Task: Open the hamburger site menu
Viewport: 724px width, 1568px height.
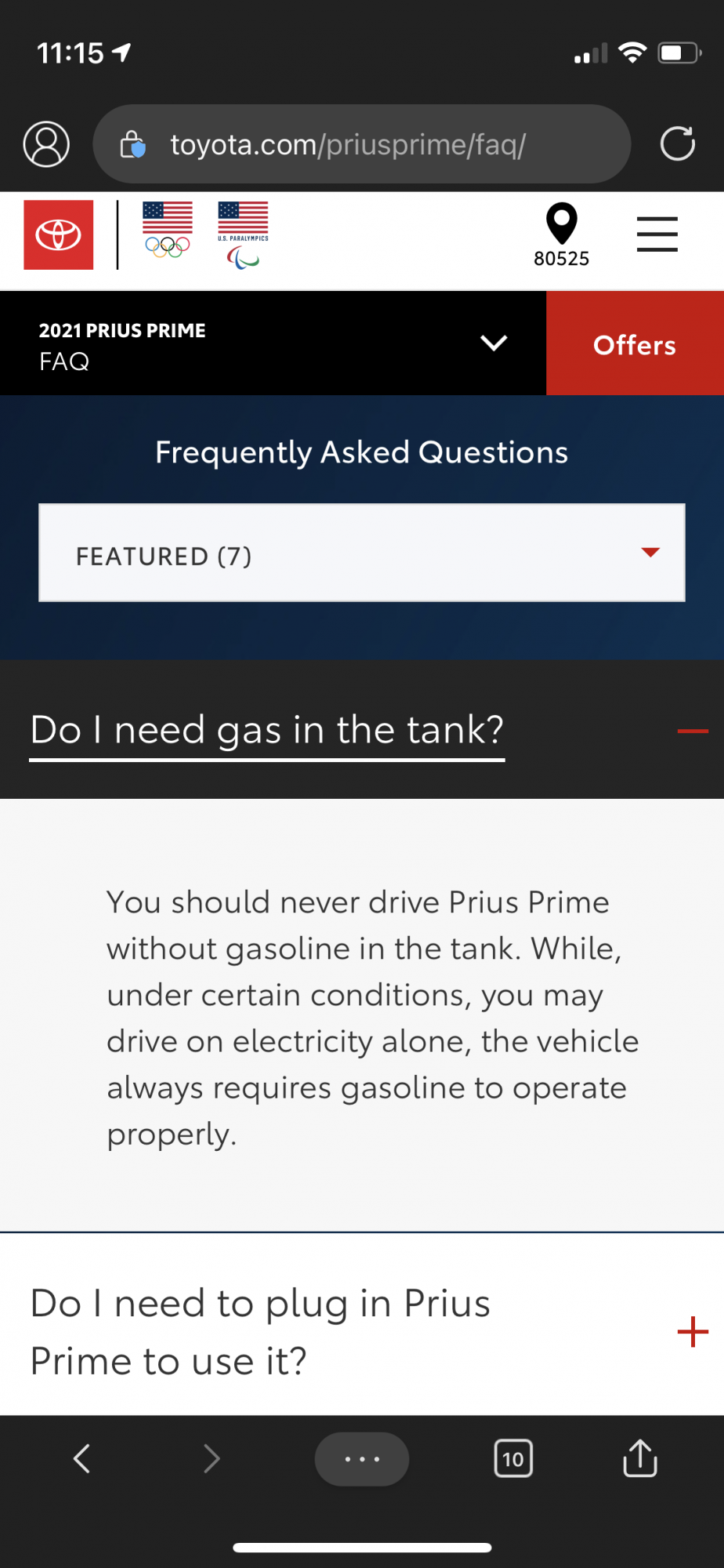Action: point(657,234)
